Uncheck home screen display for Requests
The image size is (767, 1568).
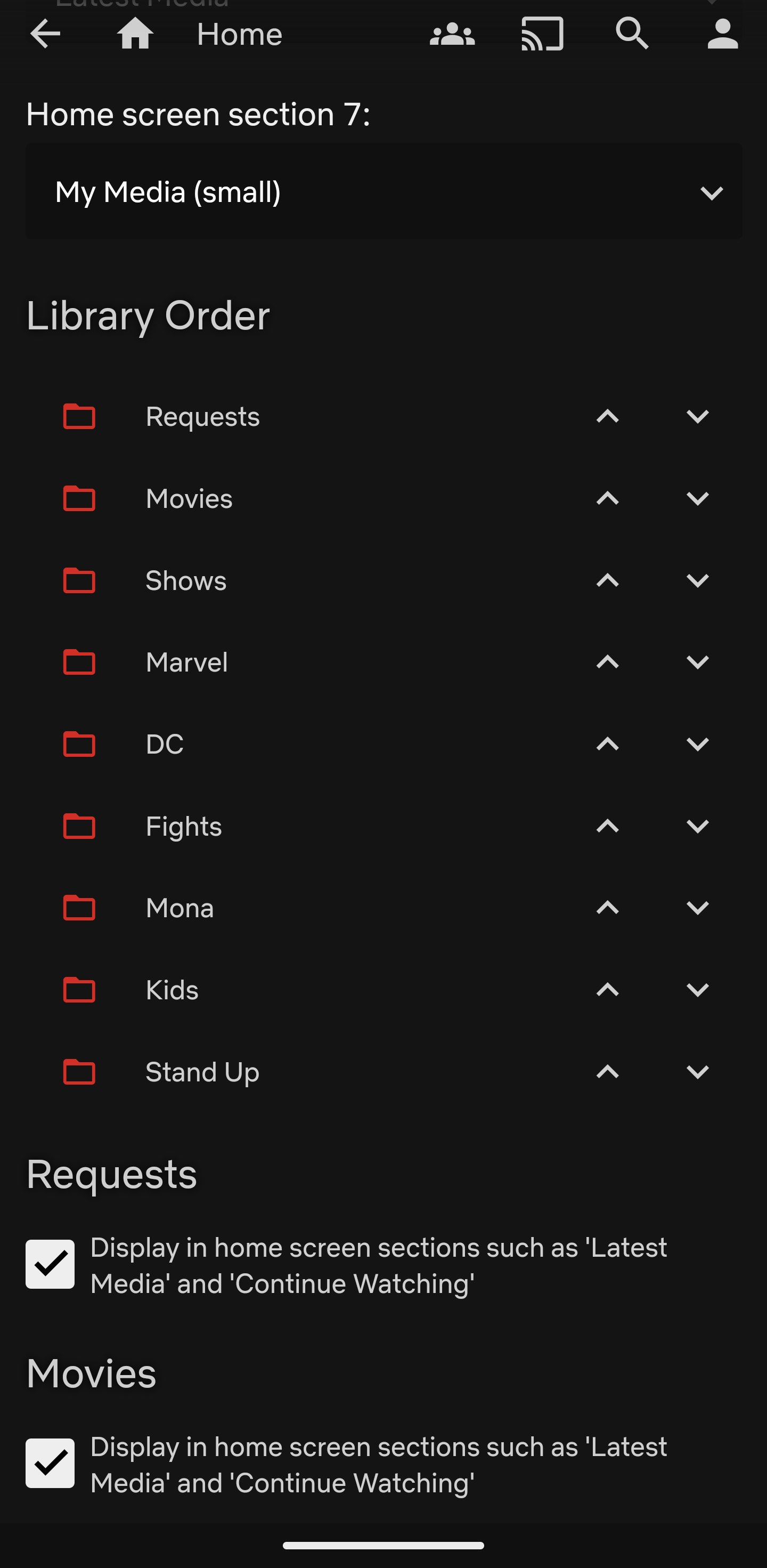tap(50, 1264)
